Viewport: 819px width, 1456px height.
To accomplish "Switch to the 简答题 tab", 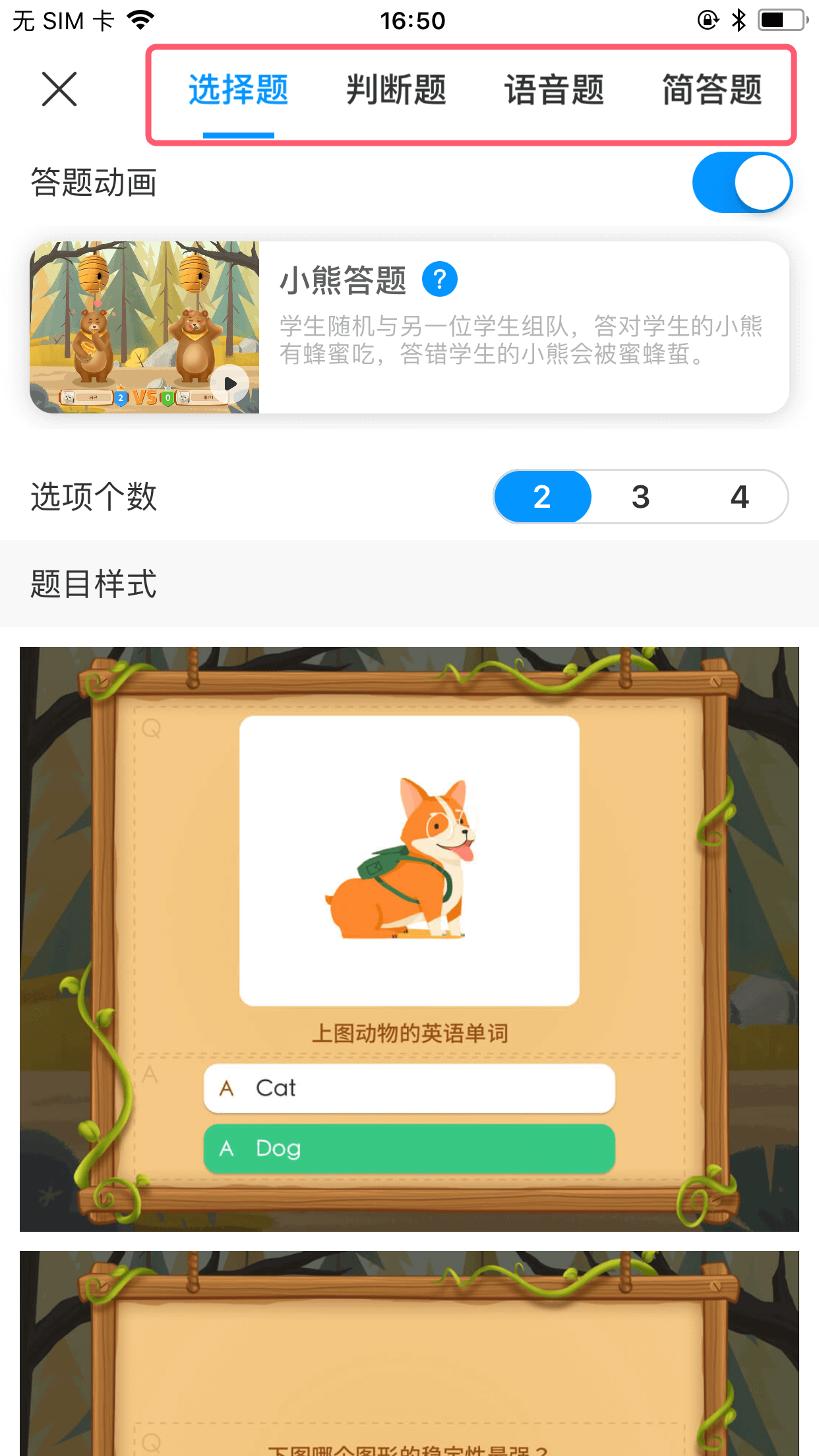I will tap(712, 90).
